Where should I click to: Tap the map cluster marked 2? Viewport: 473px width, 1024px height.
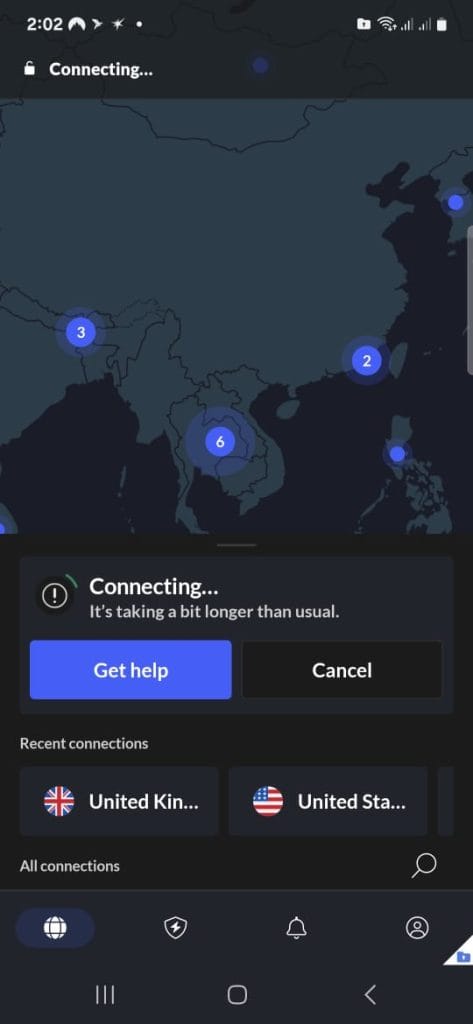click(367, 360)
